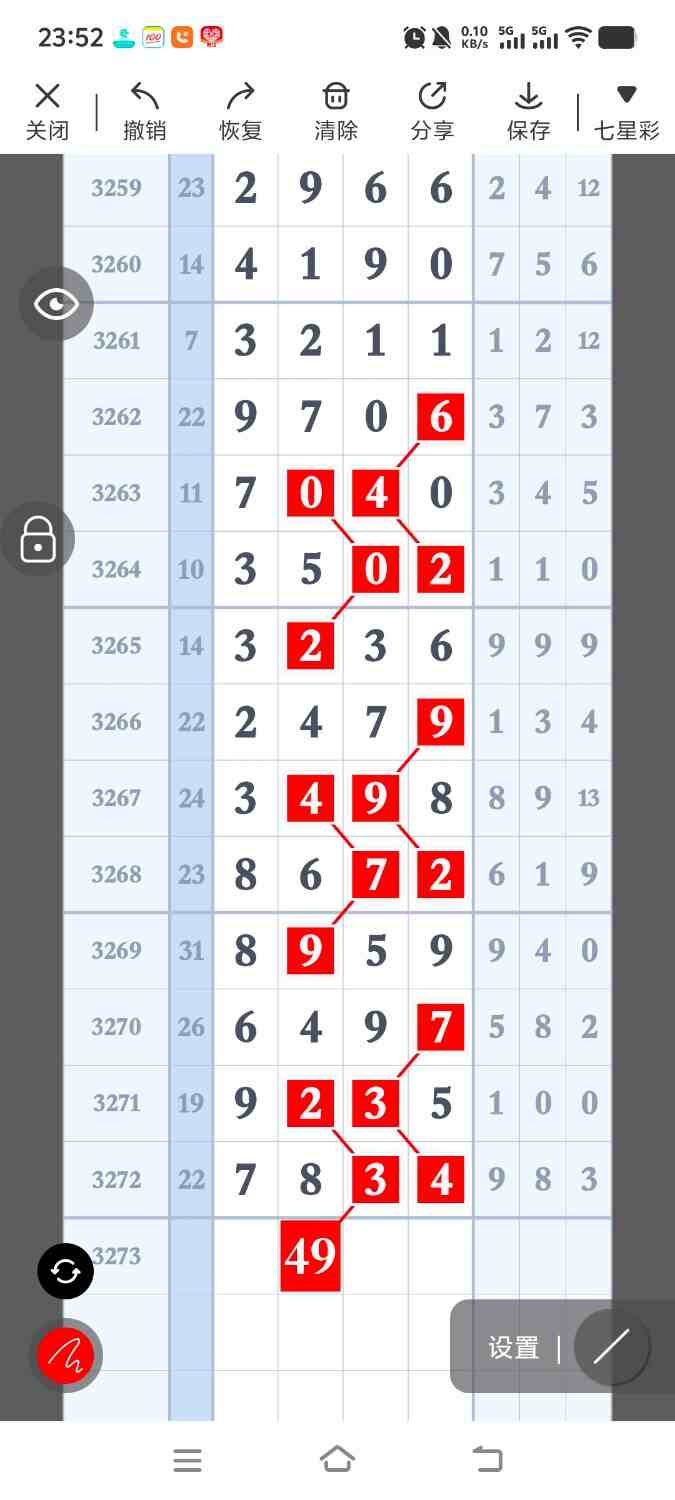Image resolution: width=675 pixels, height=1500 pixels.
Task: Select the red scribble pen tool
Action: point(66,1356)
